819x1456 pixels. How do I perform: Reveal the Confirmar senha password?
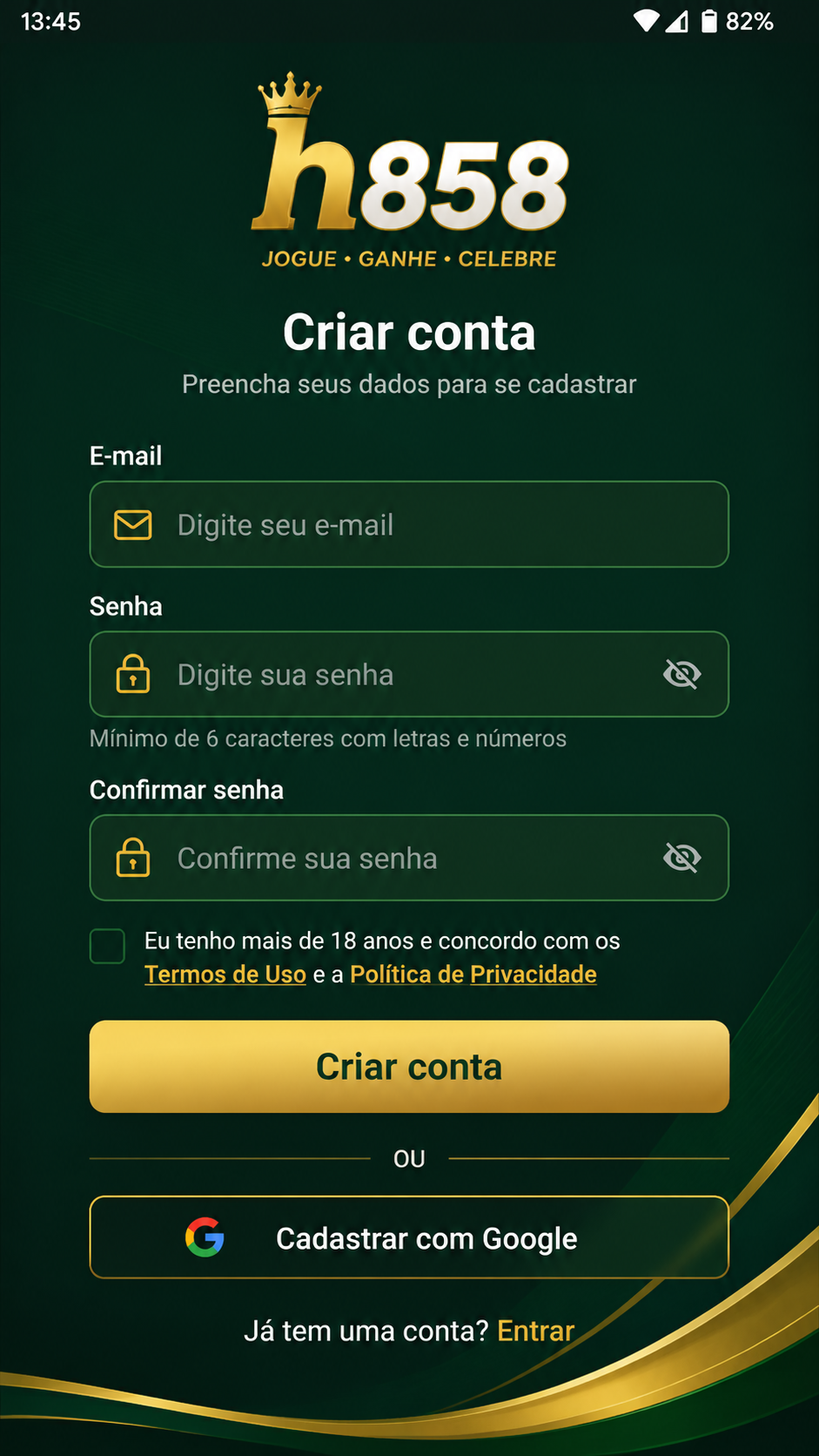pos(681,858)
